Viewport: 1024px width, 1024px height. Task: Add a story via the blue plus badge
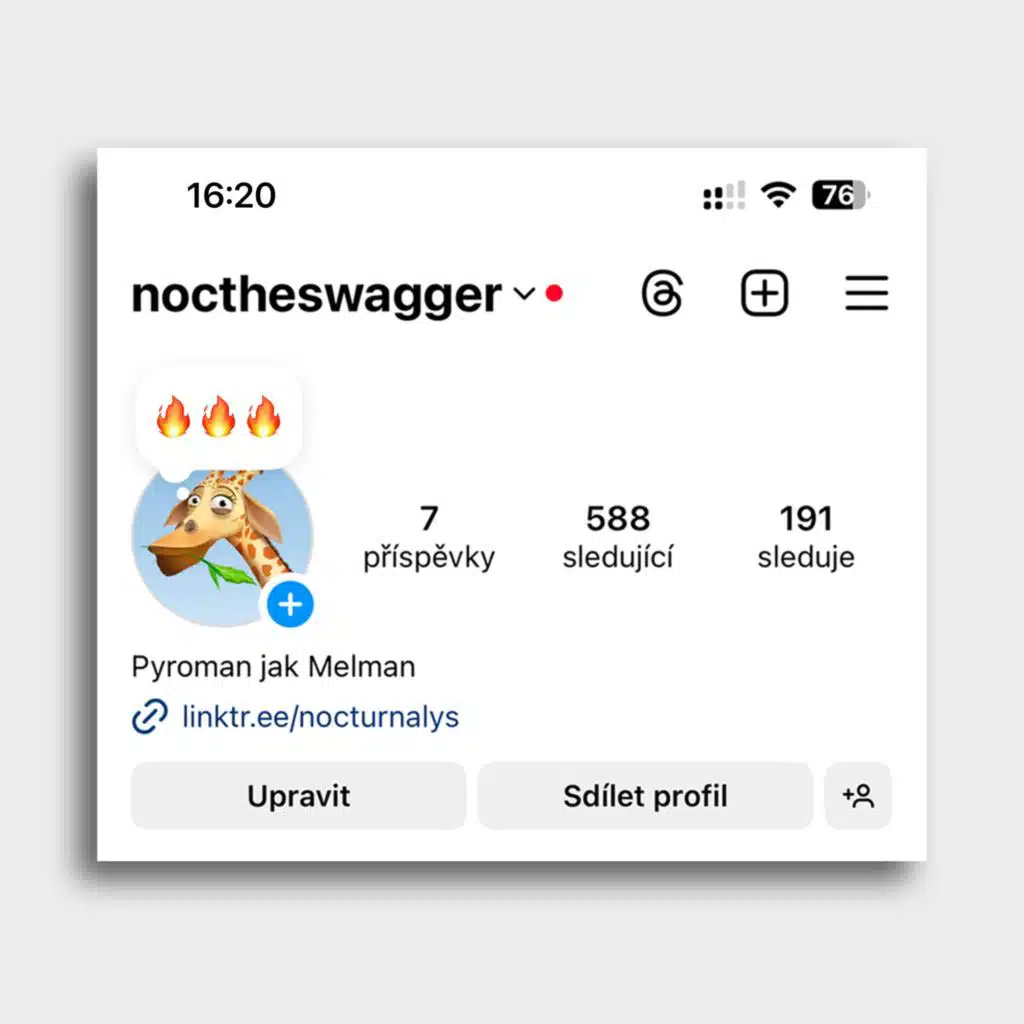point(290,604)
